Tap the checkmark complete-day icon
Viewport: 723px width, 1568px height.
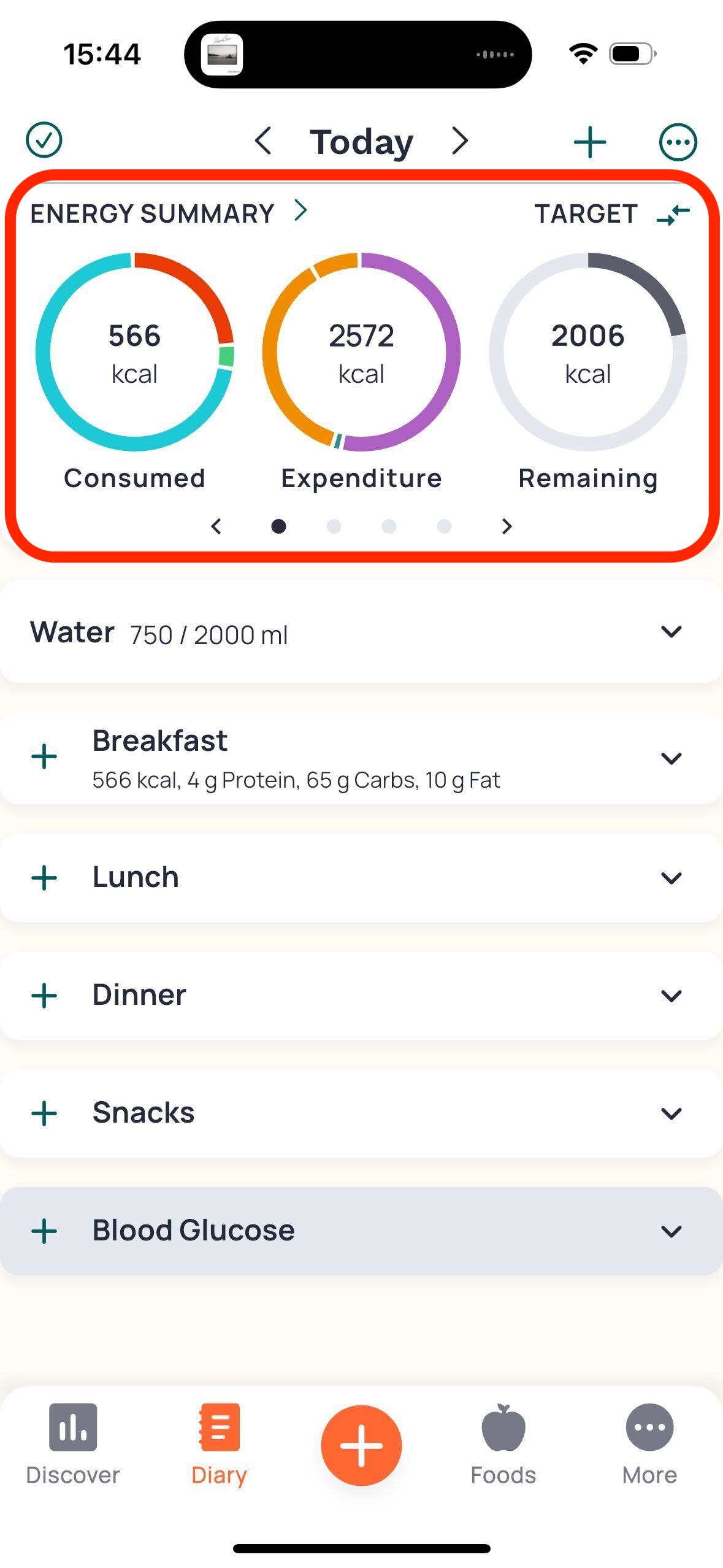pos(44,140)
